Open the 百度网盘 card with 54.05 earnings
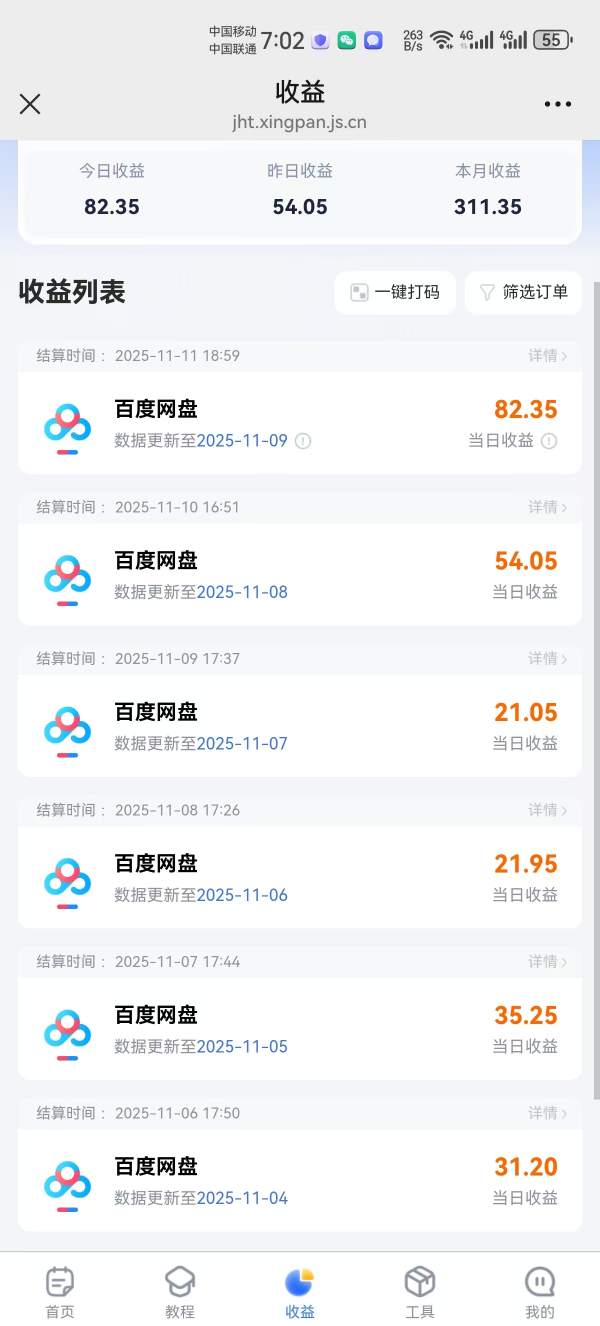The image size is (600, 1326). tap(300, 575)
